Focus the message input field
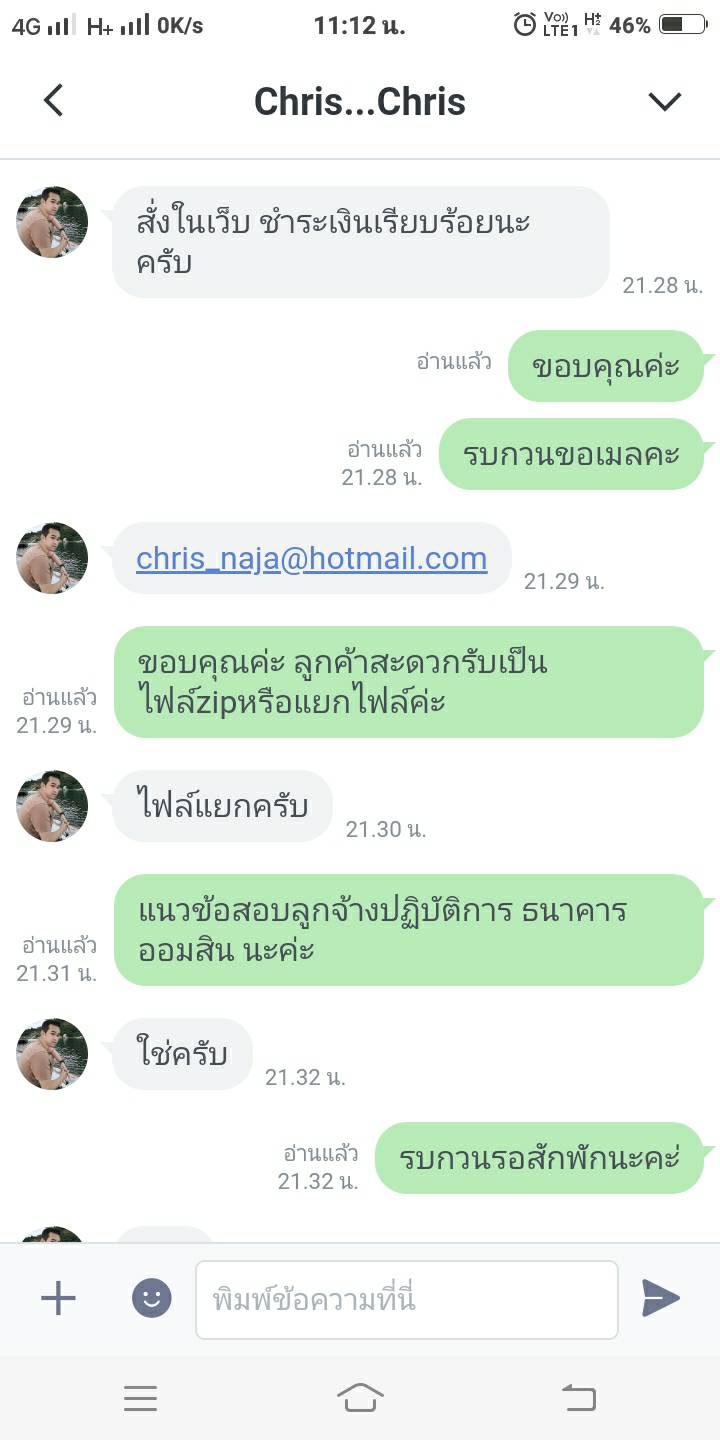Viewport: 720px width, 1440px height. coord(406,1299)
